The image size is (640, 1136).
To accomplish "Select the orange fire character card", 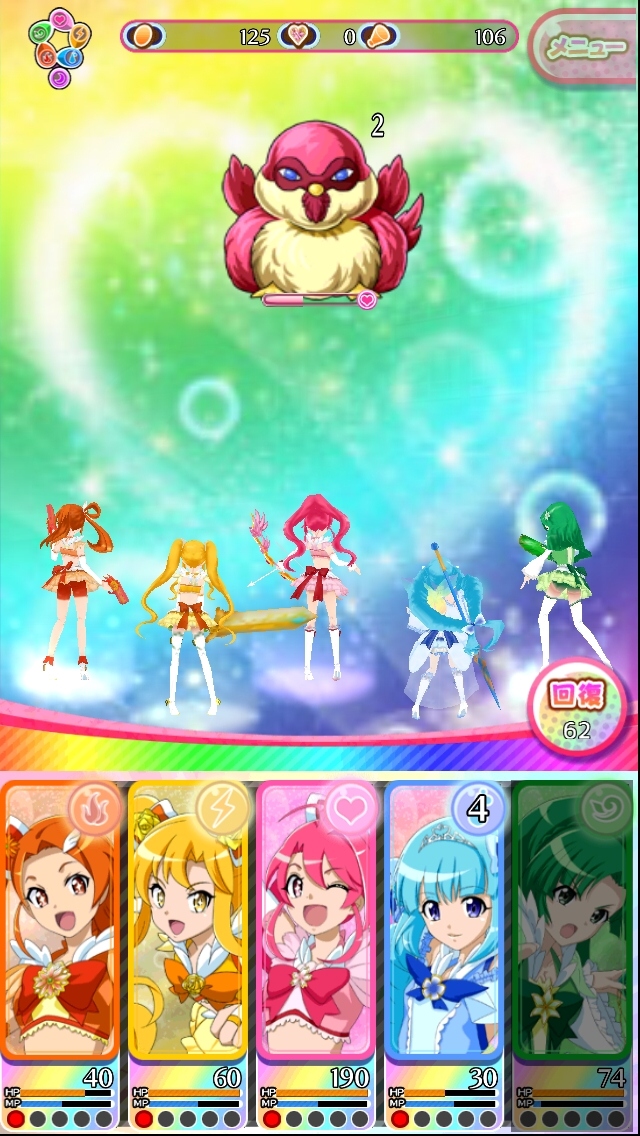I will click(x=60, y=930).
